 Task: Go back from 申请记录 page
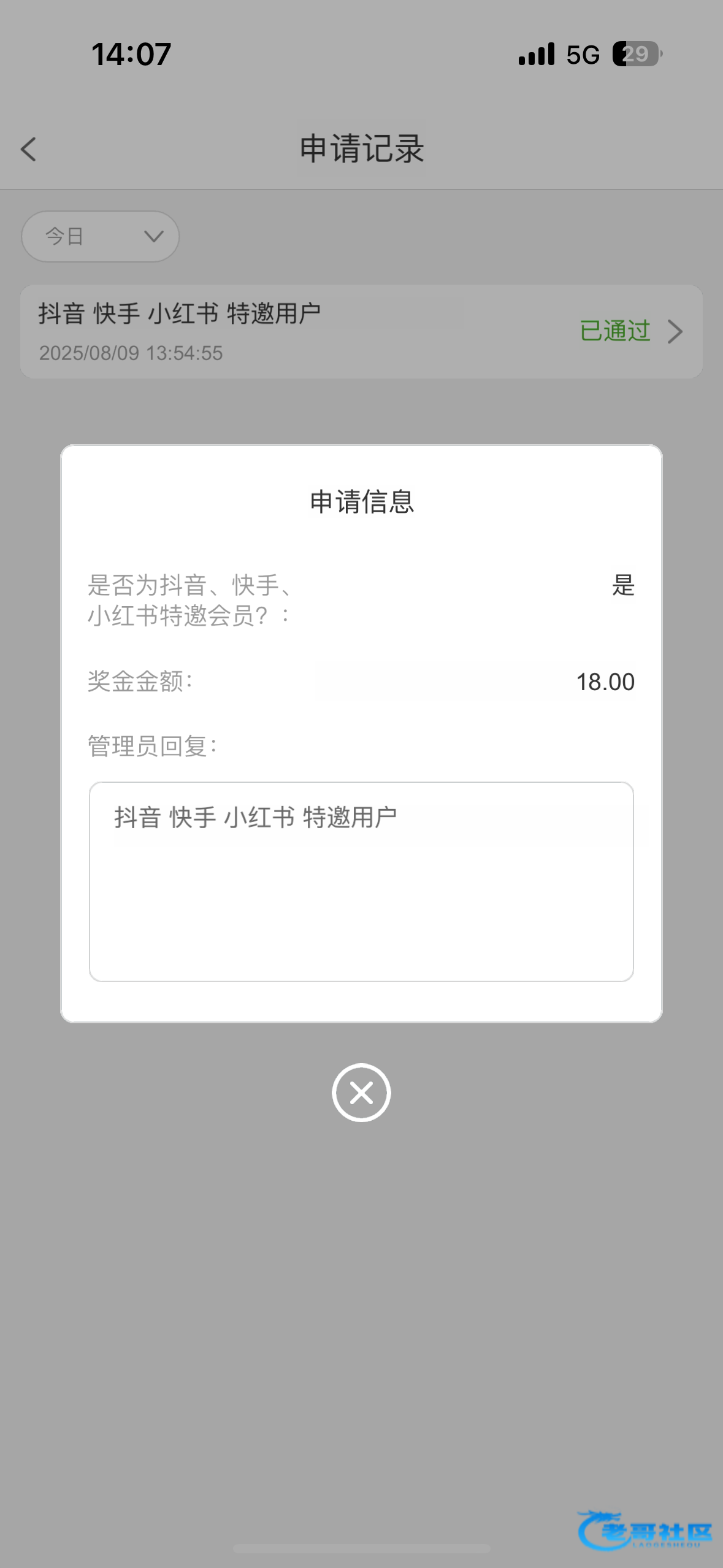[x=28, y=149]
